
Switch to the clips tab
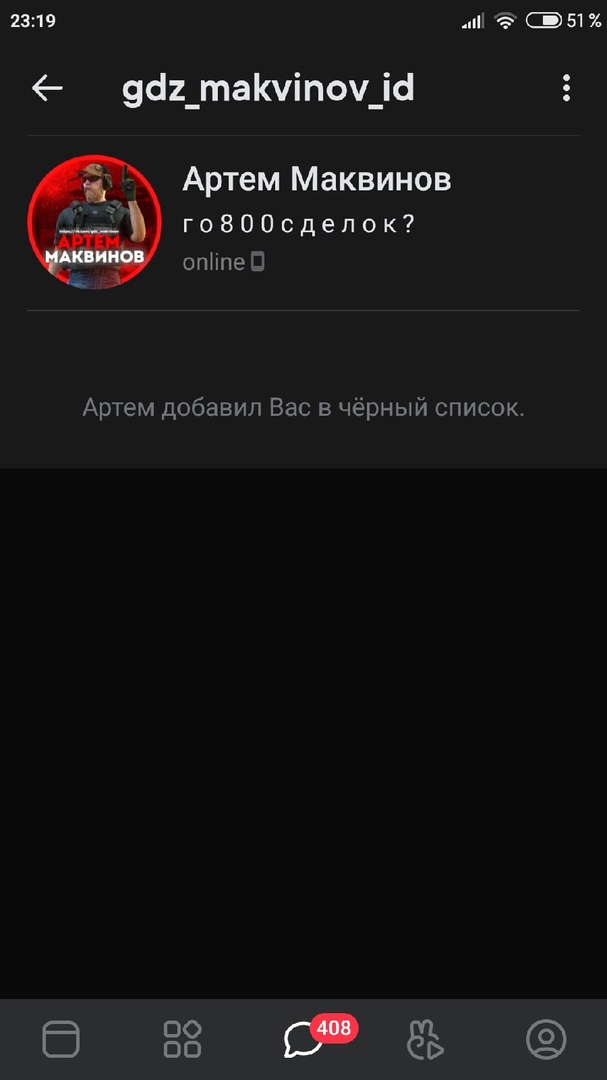[x=425, y=1040]
